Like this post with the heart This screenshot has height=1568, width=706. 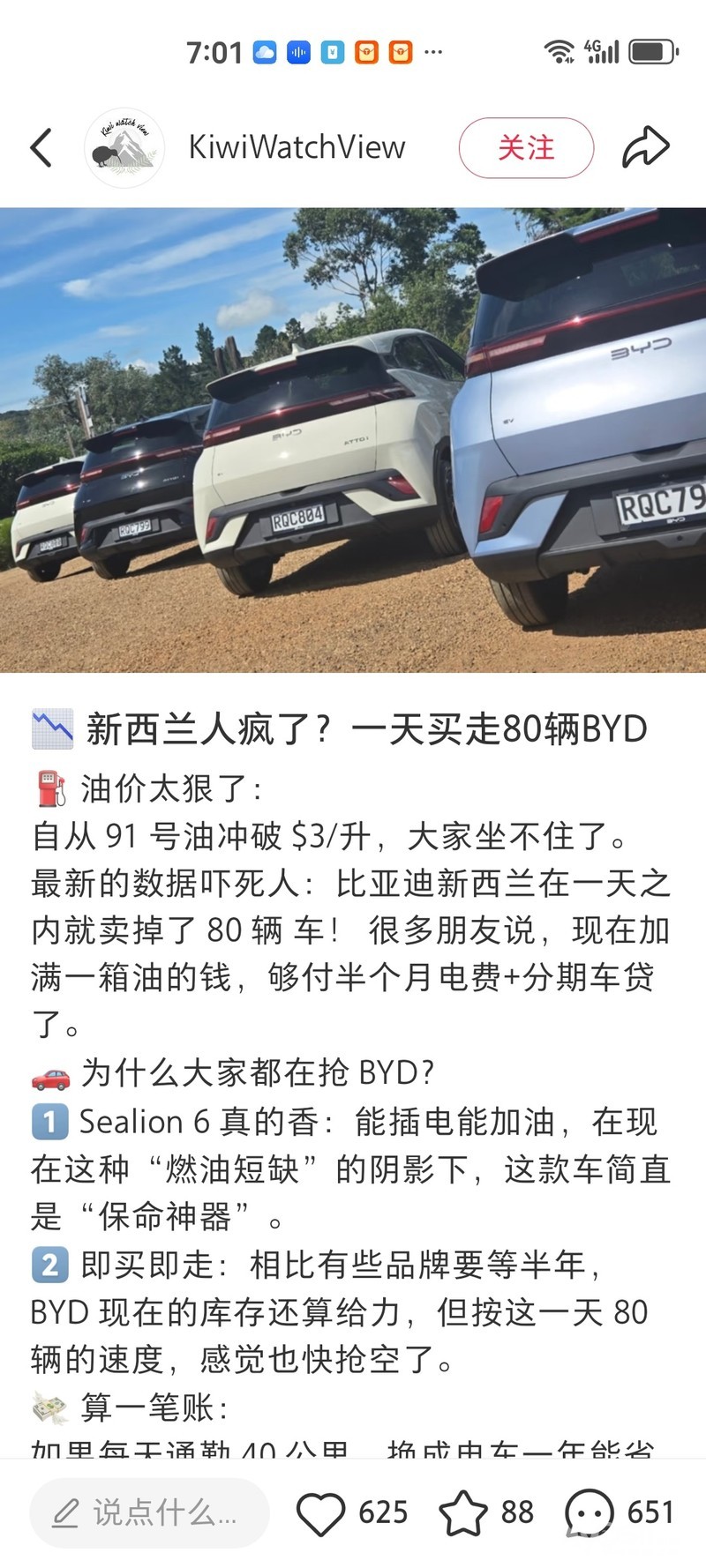320,1512
